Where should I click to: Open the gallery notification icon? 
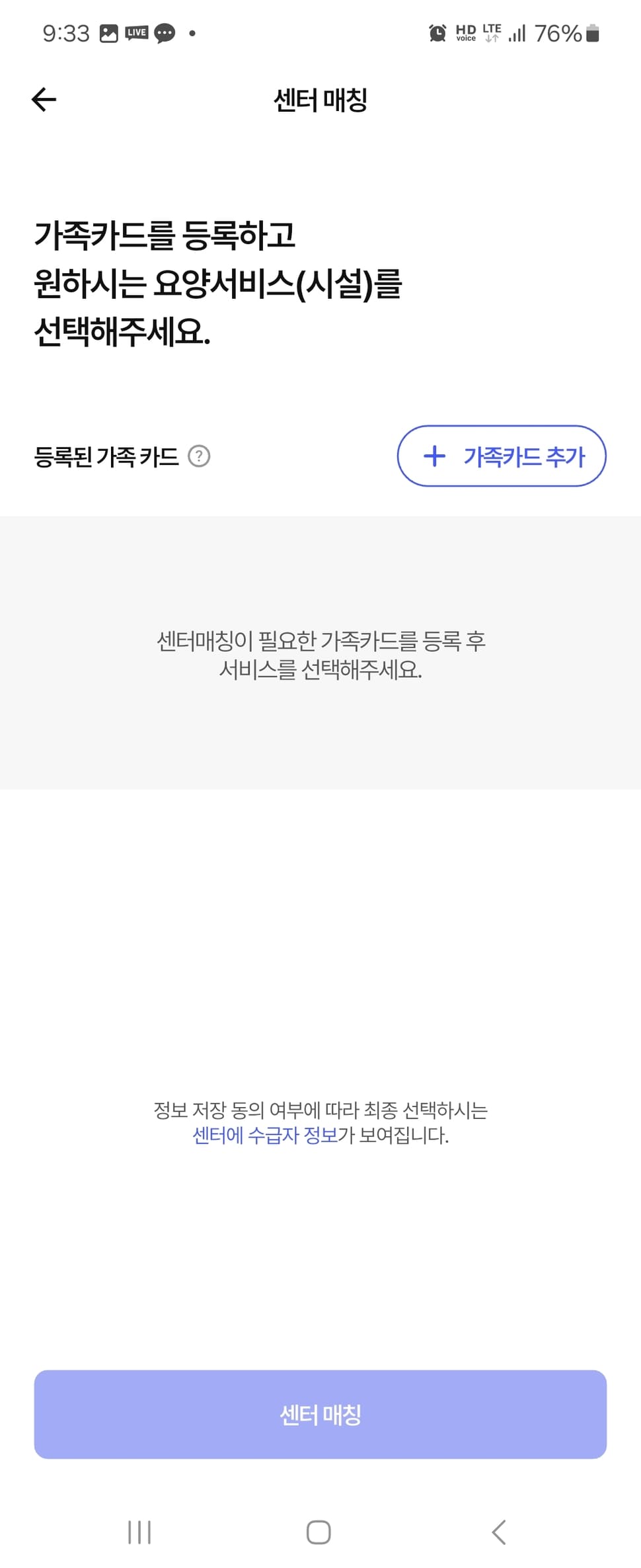pos(108,32)
